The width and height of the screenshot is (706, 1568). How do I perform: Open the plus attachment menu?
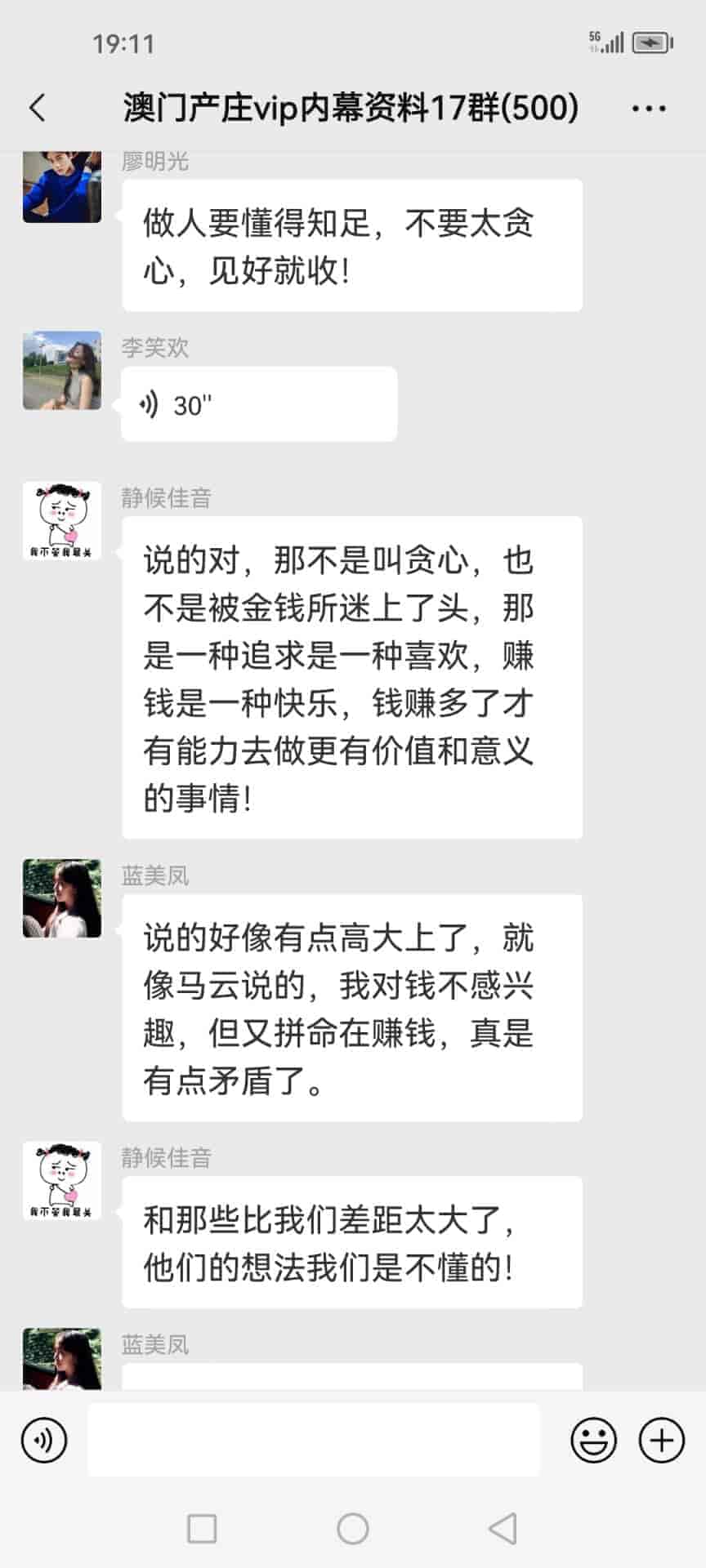pyautogui.click(x=661, y=1440)
